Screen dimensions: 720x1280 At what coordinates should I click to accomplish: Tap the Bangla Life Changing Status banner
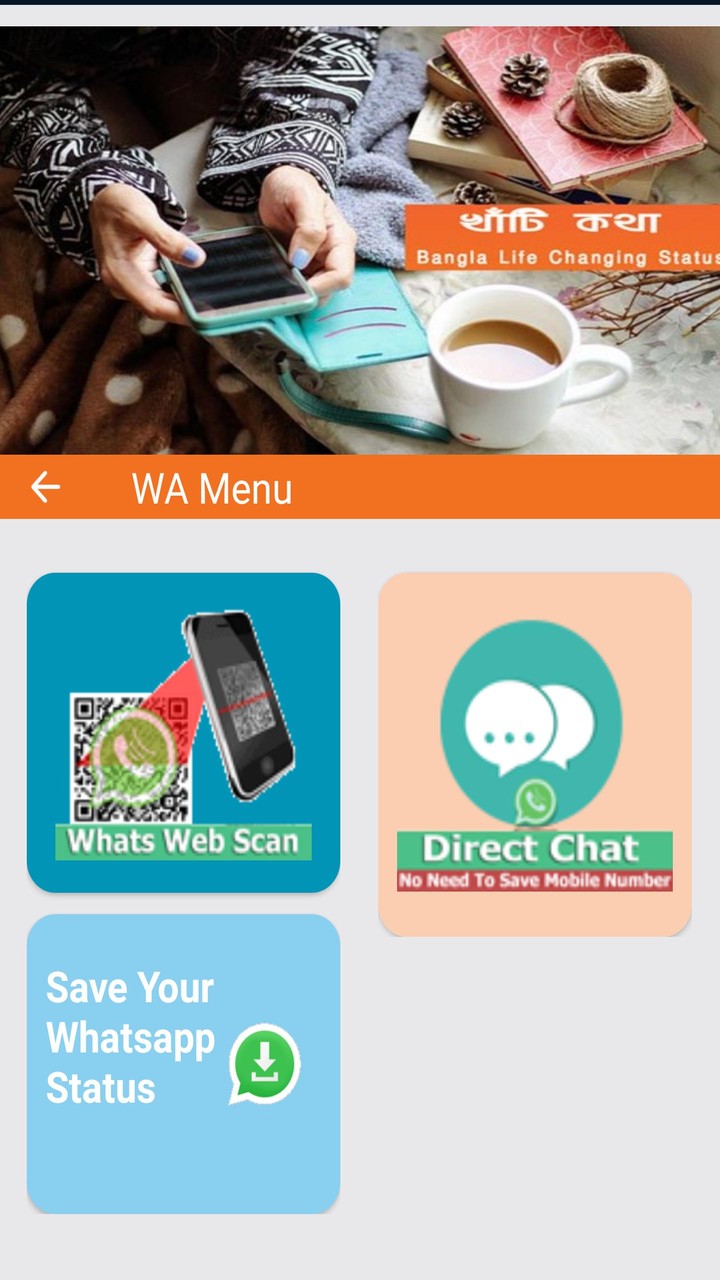click(360, 240)
